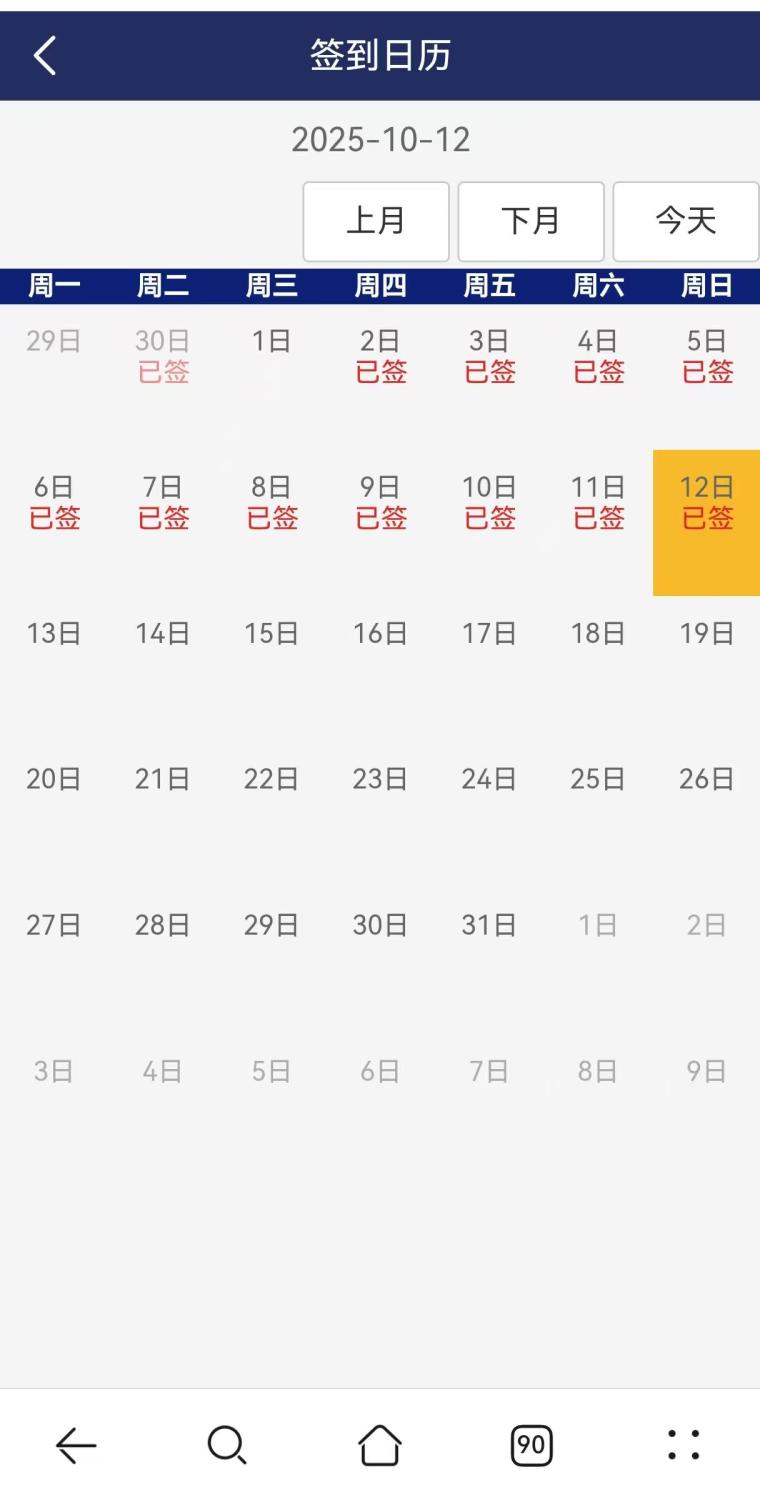
Task: Jump to today with 今天 button
Action: (686, 221)
